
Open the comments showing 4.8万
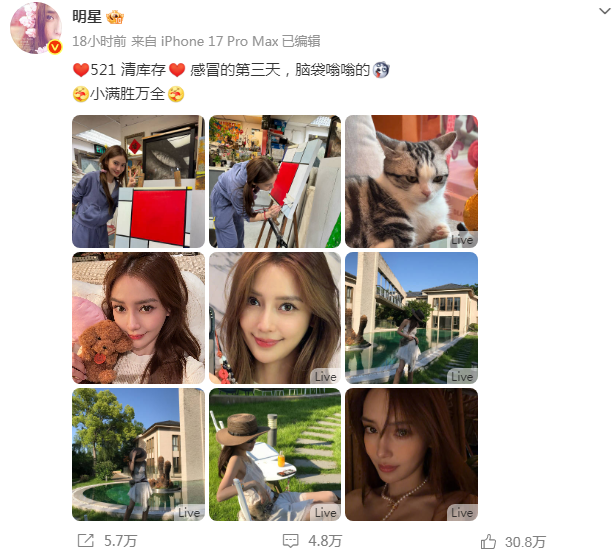(312, 541)
